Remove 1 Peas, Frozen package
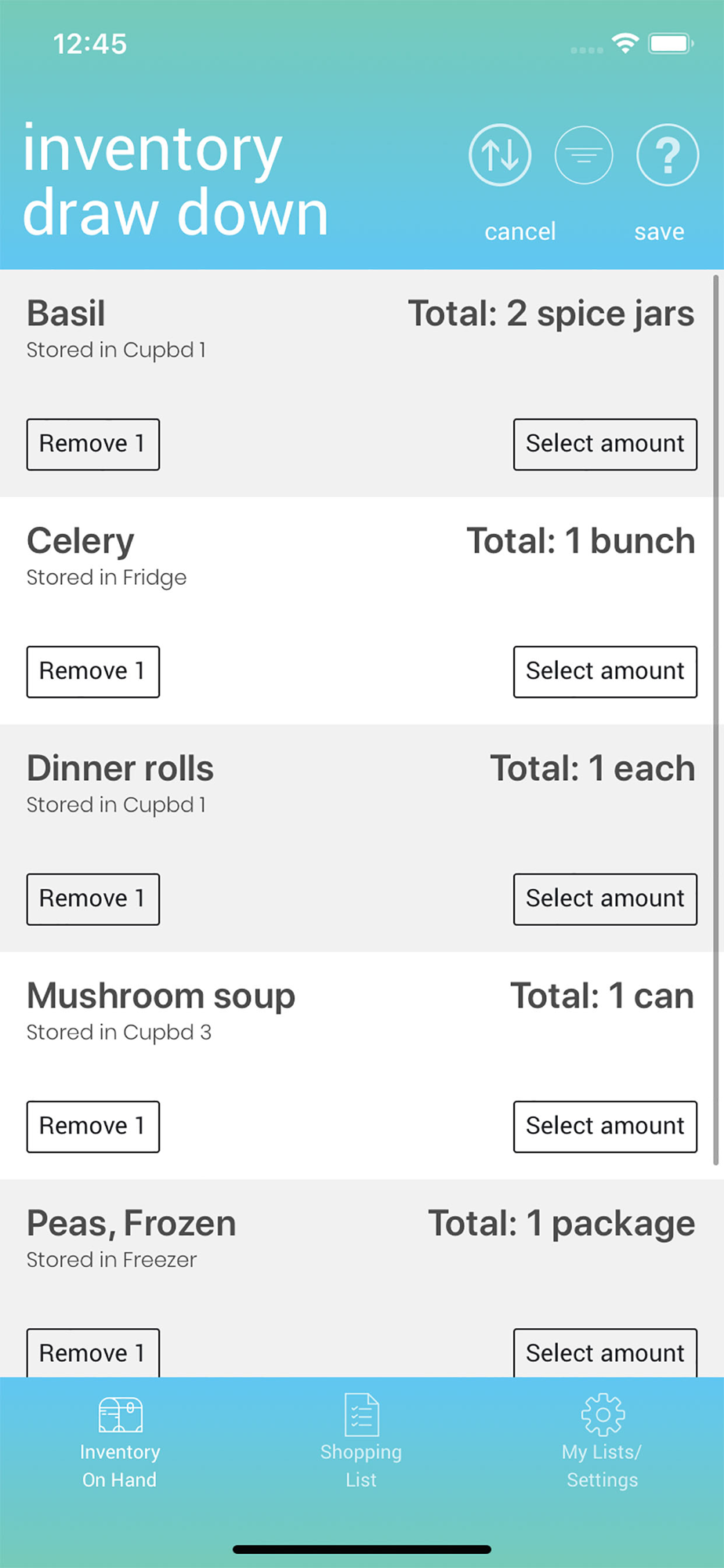This screenshot has width=724, height=1568. [x=93, y=1352]
